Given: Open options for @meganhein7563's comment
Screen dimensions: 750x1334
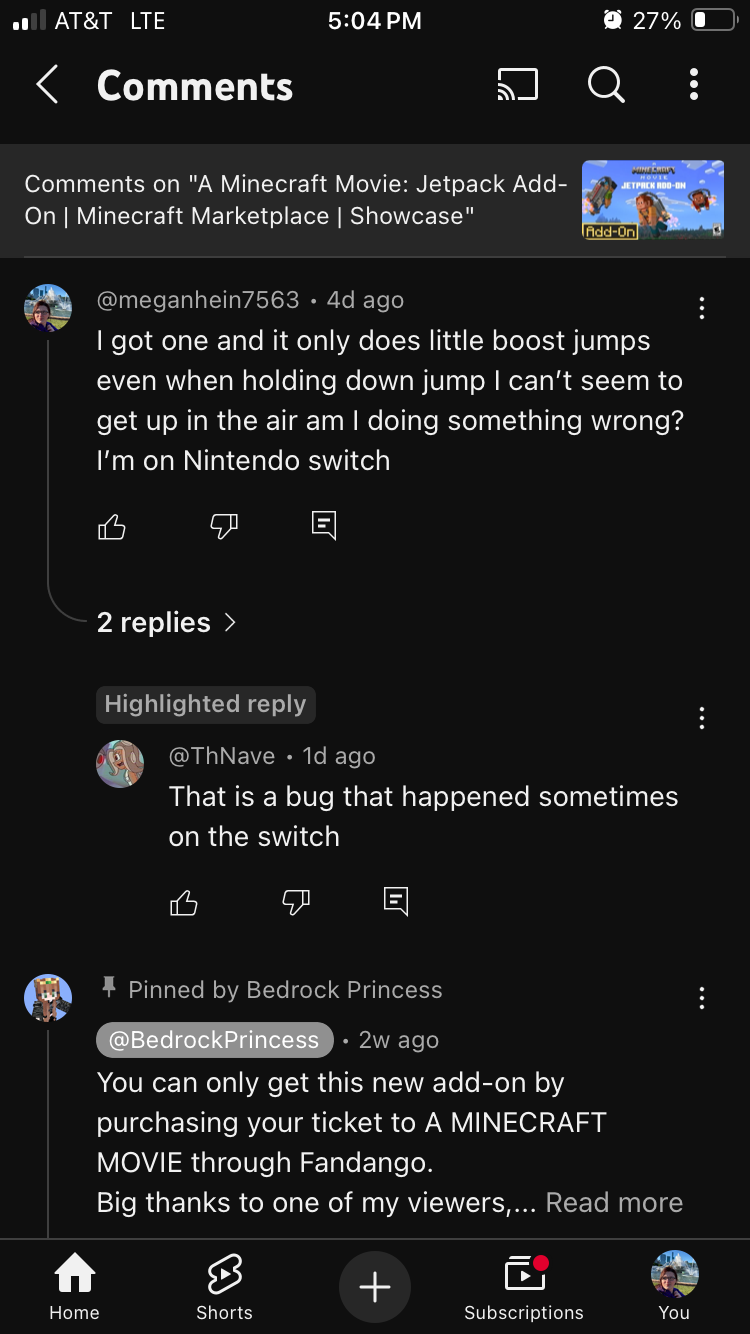Looking at the screenshot, I should (x=702, y=308).
